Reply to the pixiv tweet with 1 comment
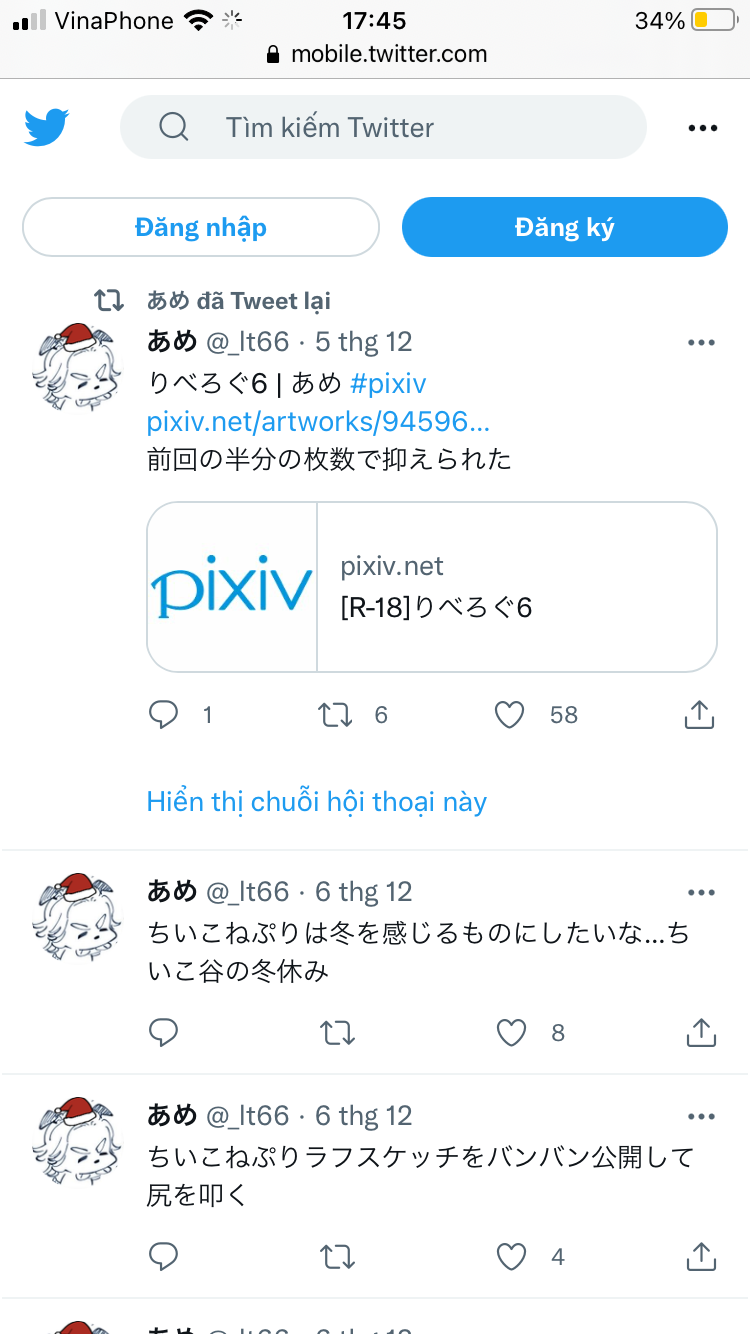Image resolution: width=750 pixels, height=1334 pixels. tap(164, 715)
